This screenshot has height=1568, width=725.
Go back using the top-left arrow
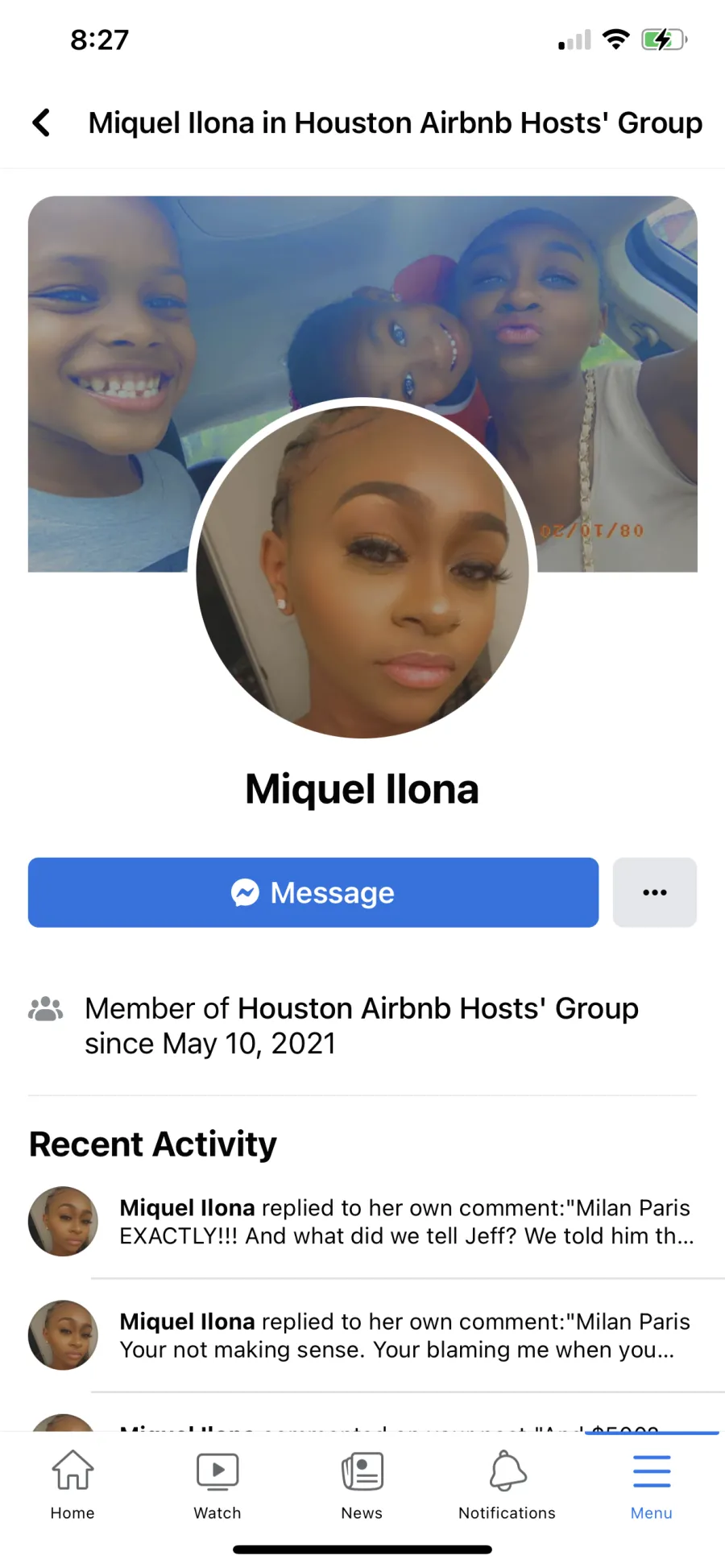click(x=41, y=123)
